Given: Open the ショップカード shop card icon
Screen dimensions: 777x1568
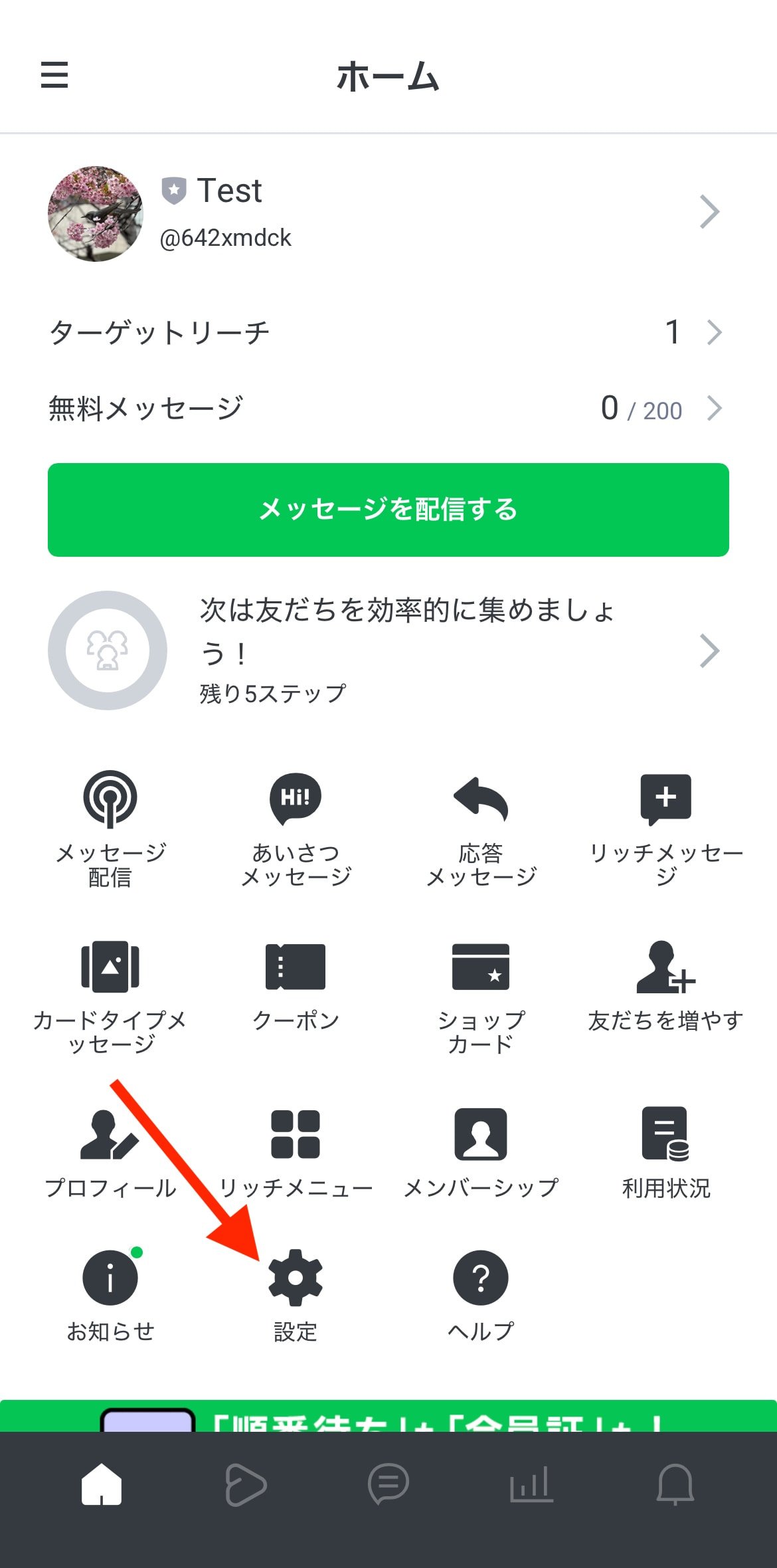Looking at the screenshot, I should click(480, 970).
